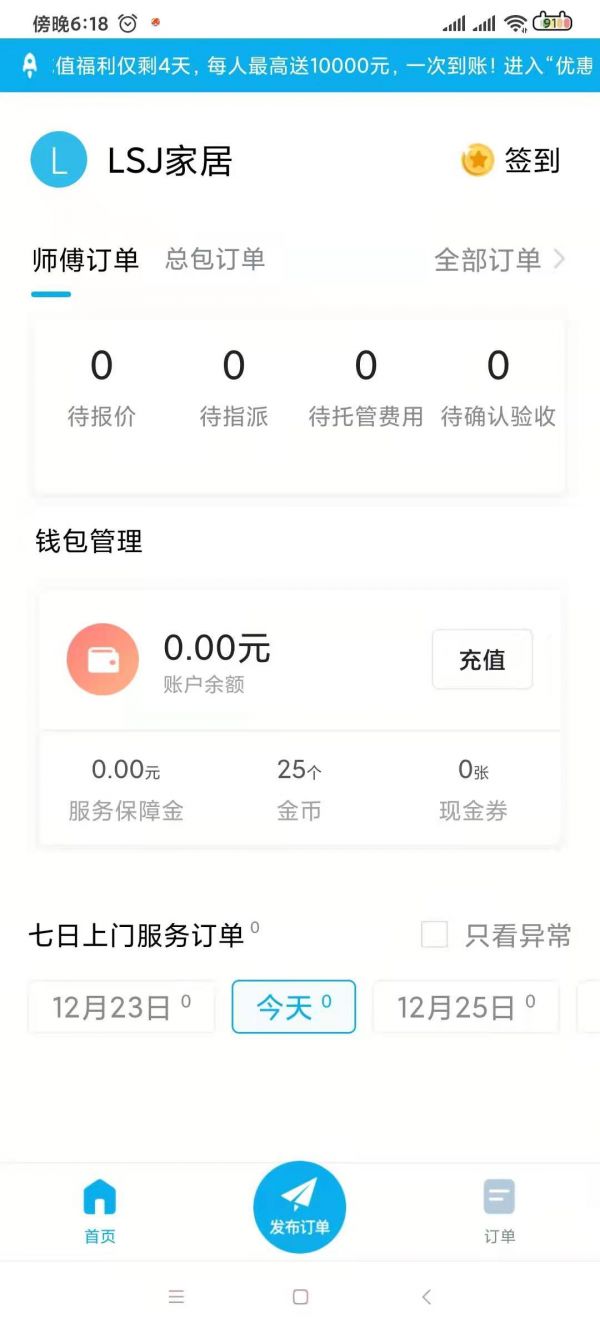
Task: View 待托管费用 orders
Action: click(x=366, y=388)
